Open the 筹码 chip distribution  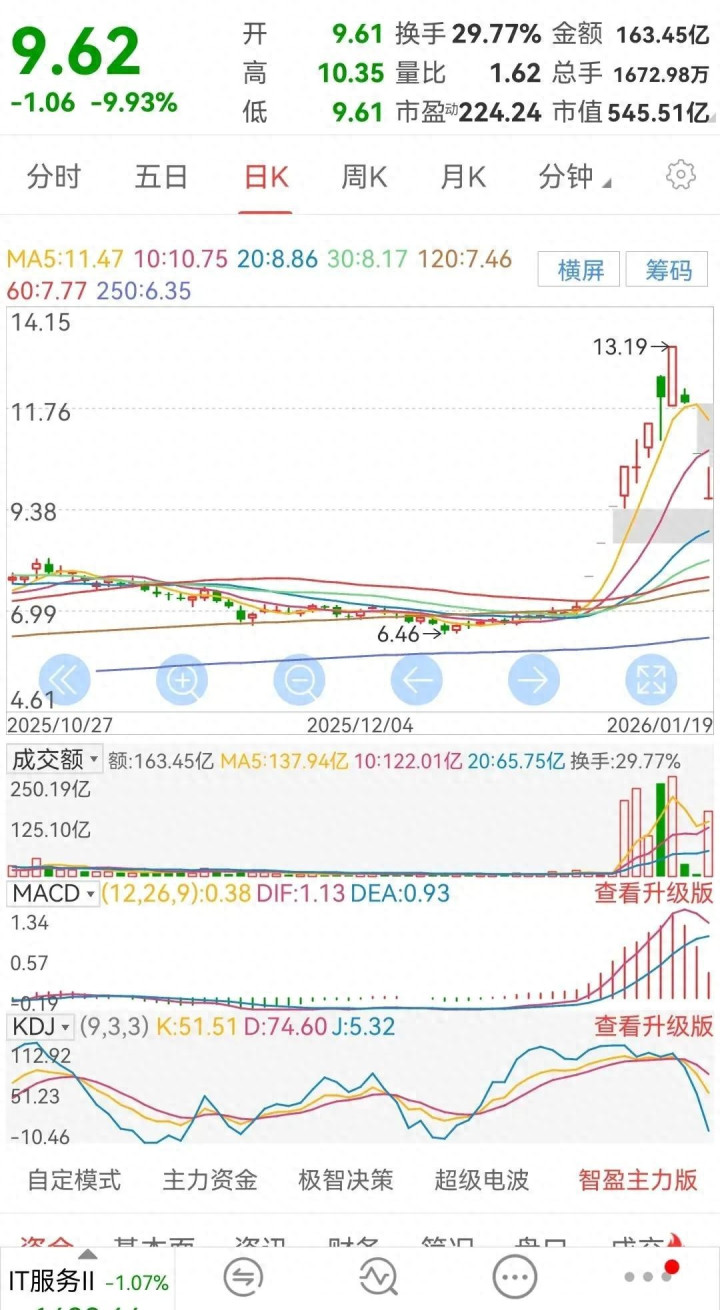[x=668, y=270]
